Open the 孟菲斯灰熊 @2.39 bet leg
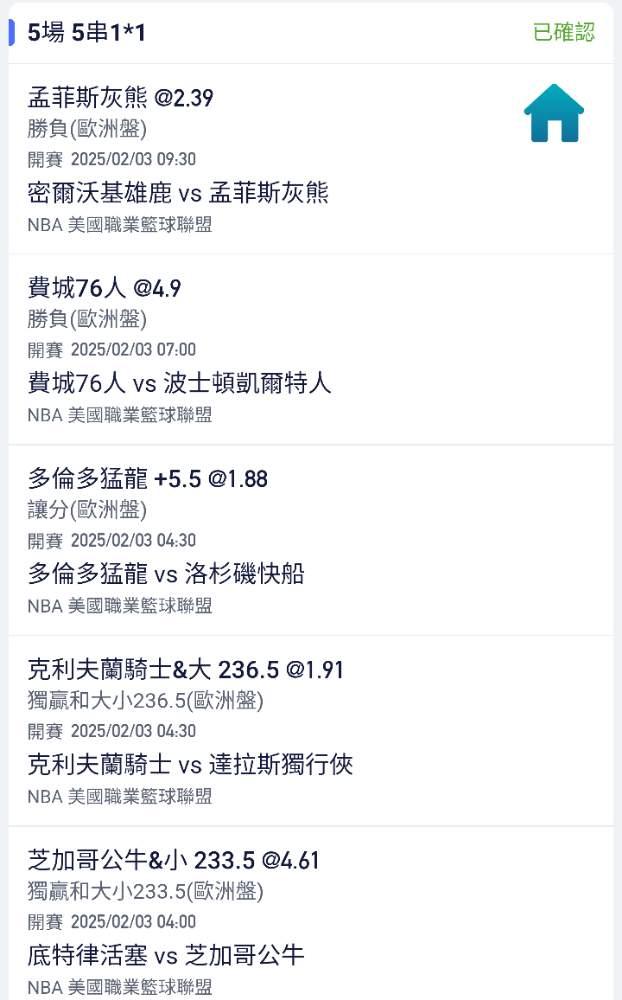622x1000 pixels. tap(121, 98)
